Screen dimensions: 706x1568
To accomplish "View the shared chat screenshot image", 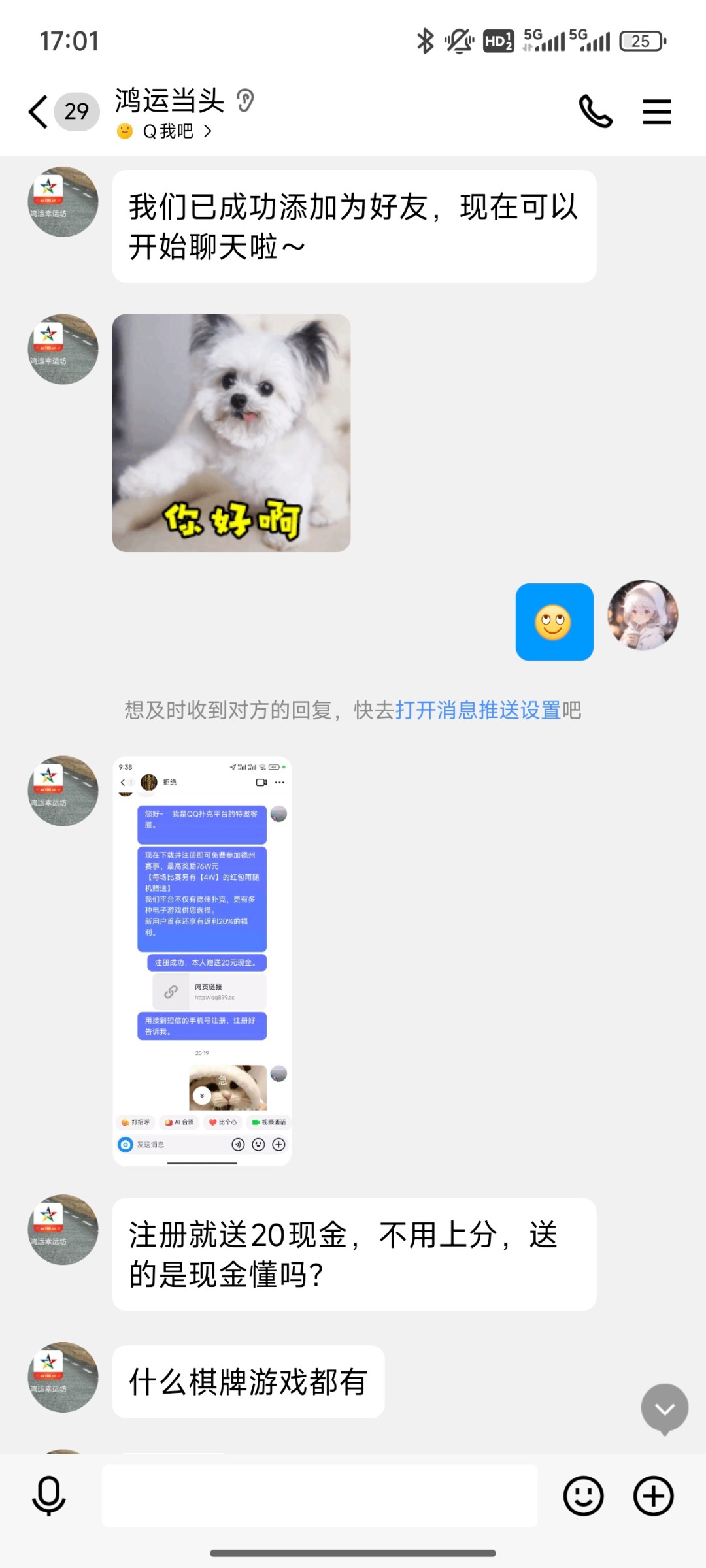I will pos(202,961).
